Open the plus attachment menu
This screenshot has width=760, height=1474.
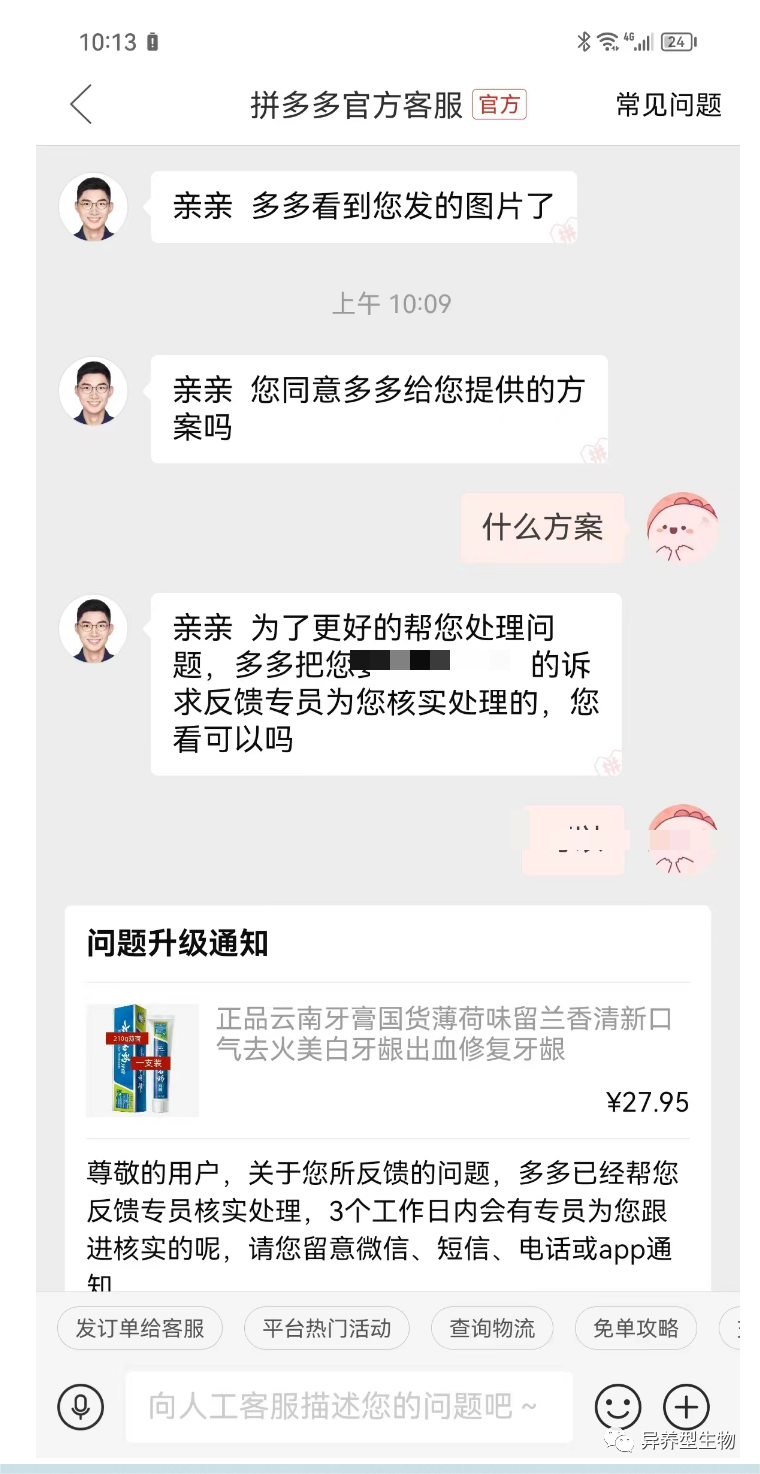(x=686, y=1407)
